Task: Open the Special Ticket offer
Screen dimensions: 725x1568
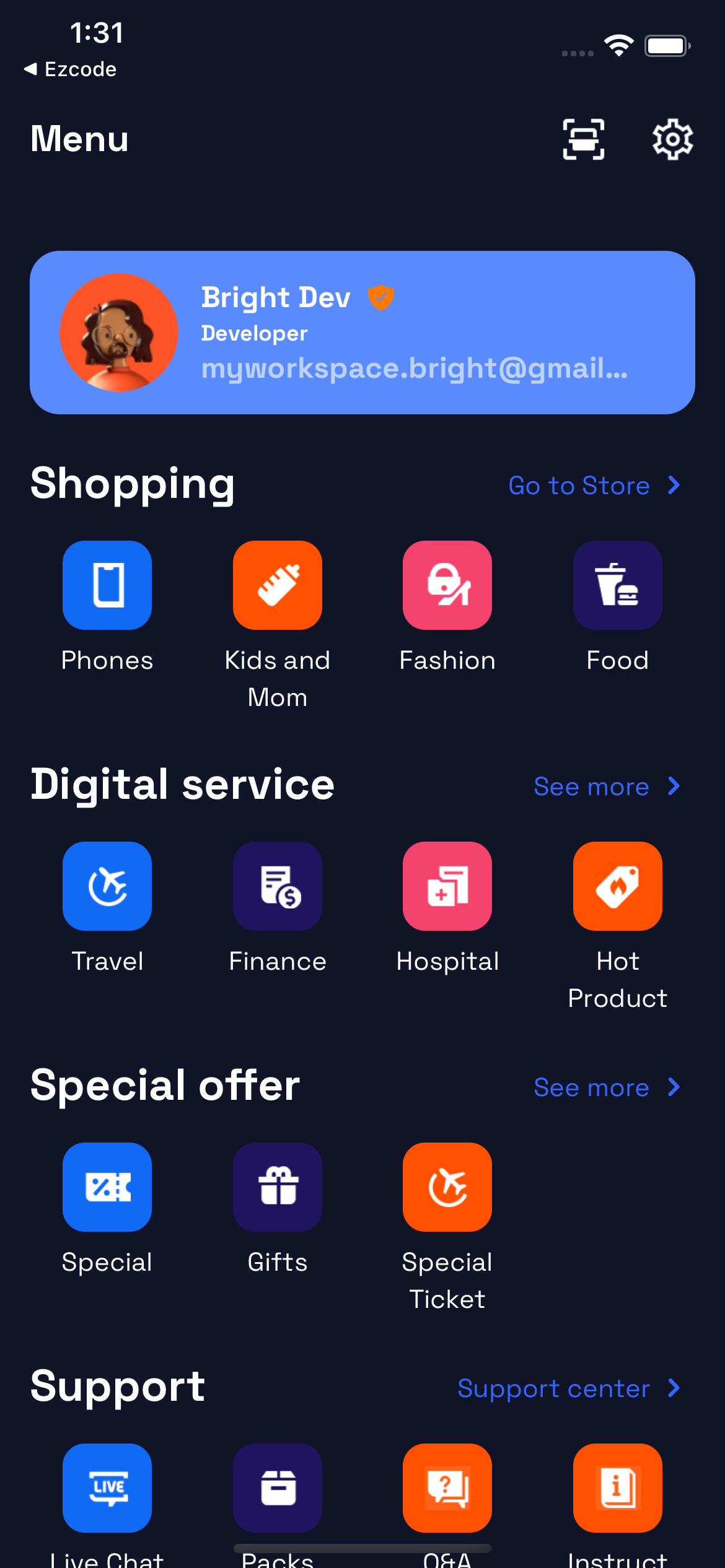Action: (x=447, y=1187)
